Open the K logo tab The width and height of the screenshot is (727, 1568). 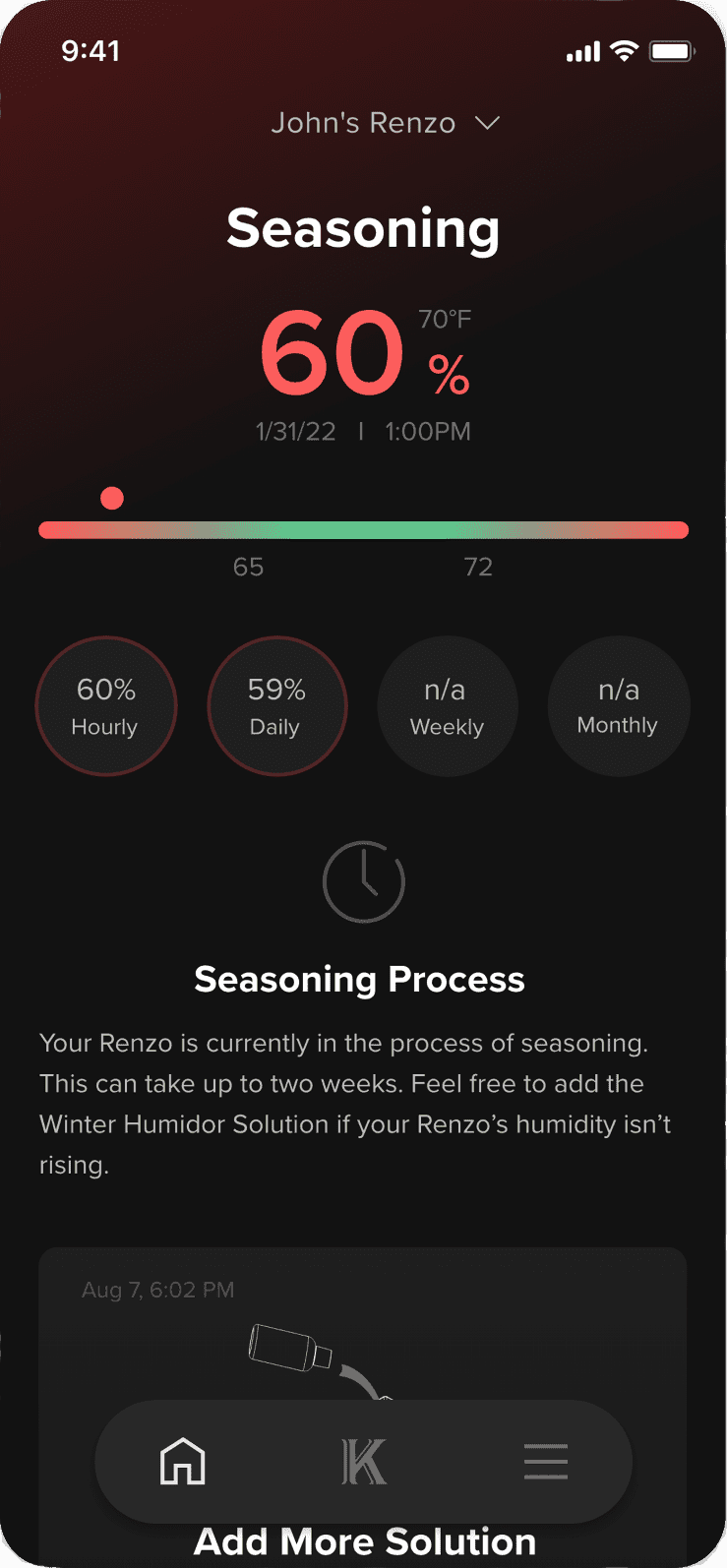click(364, 1461)
